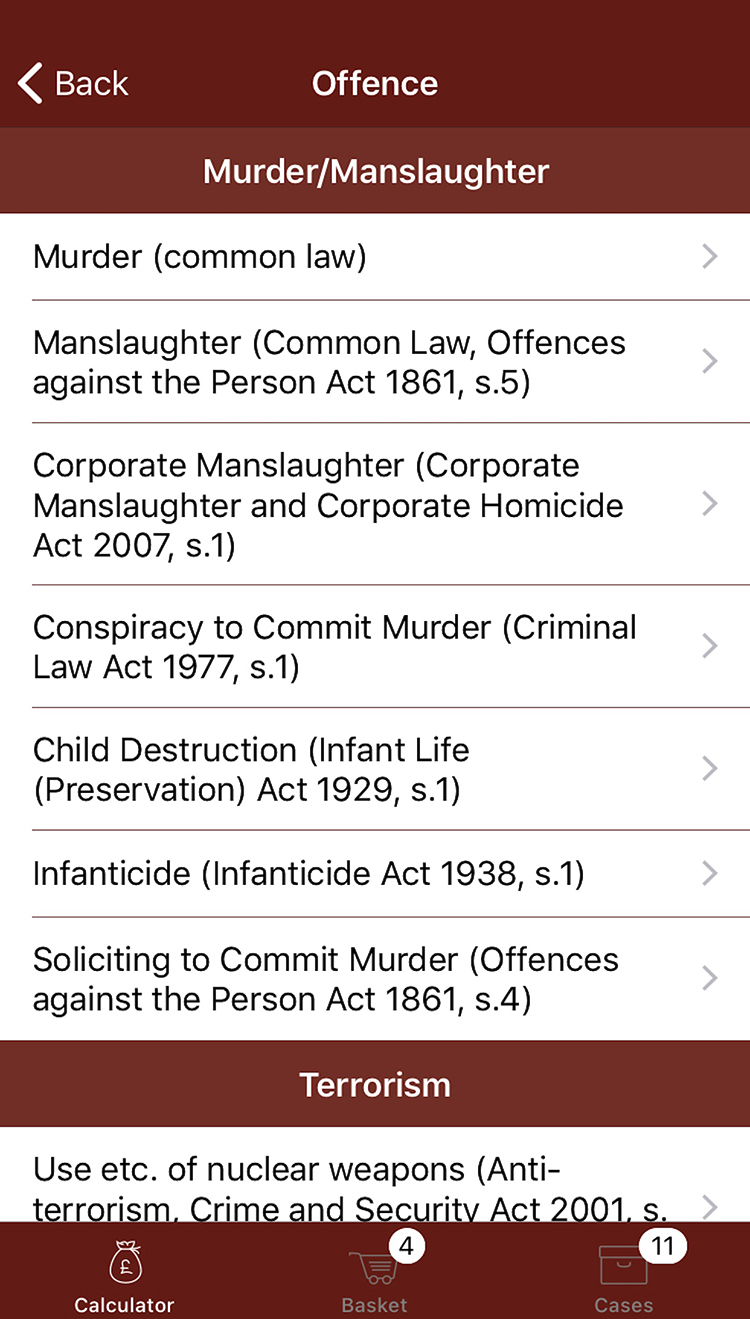
Task: Choose Corporate Manslaughter offence
Action: coord(375,504)
